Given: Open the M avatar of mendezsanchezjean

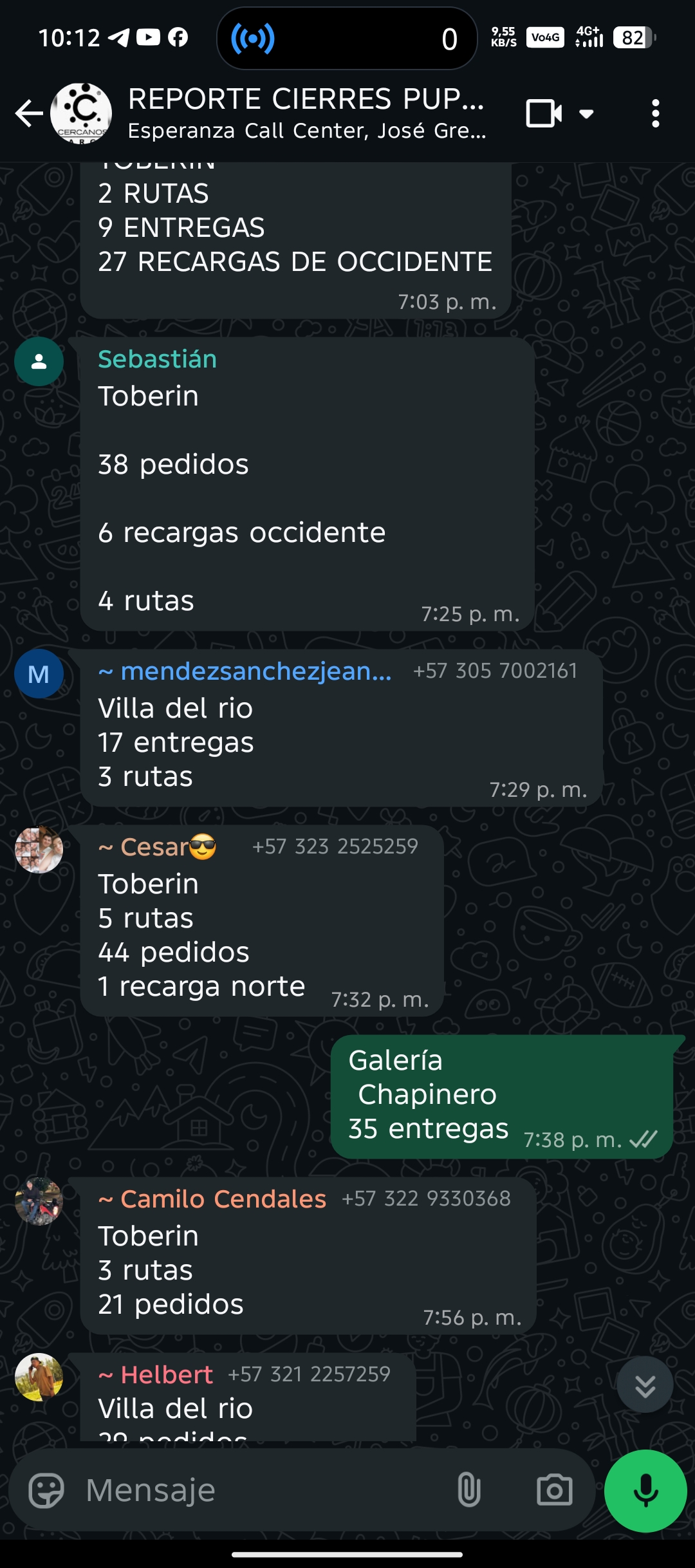Looking at the screenshot, I should click(39, 674).
